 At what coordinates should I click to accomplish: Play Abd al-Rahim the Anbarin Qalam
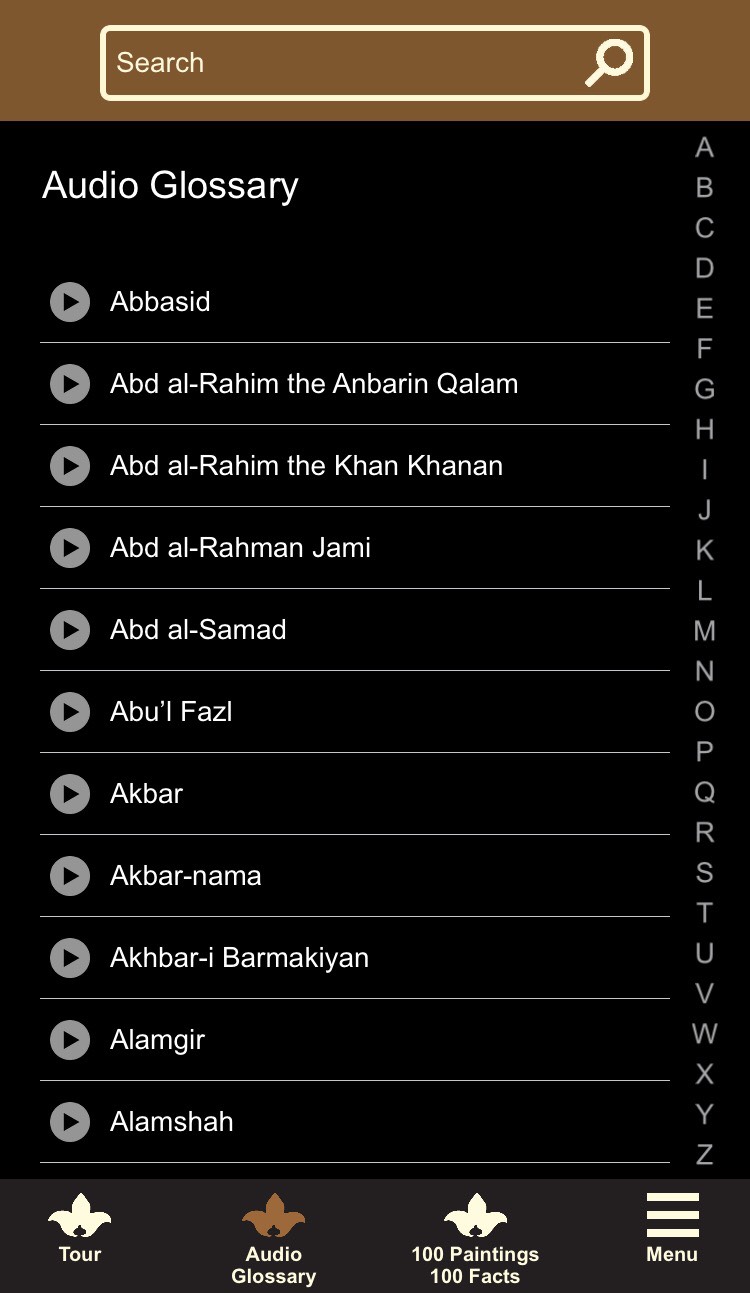point(70,384)
